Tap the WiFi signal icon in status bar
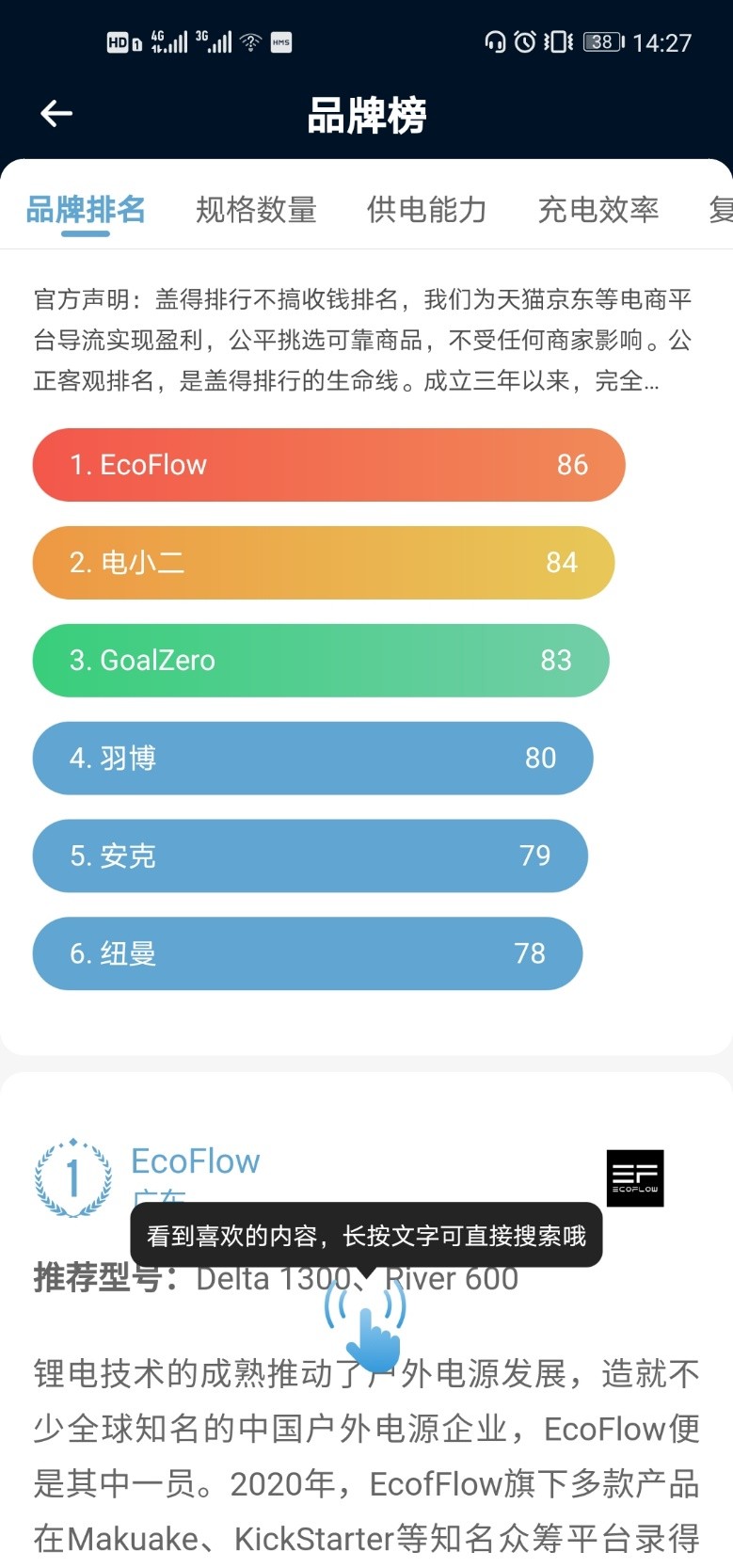This screenshot has height=1568, width=733. [249, 41]
